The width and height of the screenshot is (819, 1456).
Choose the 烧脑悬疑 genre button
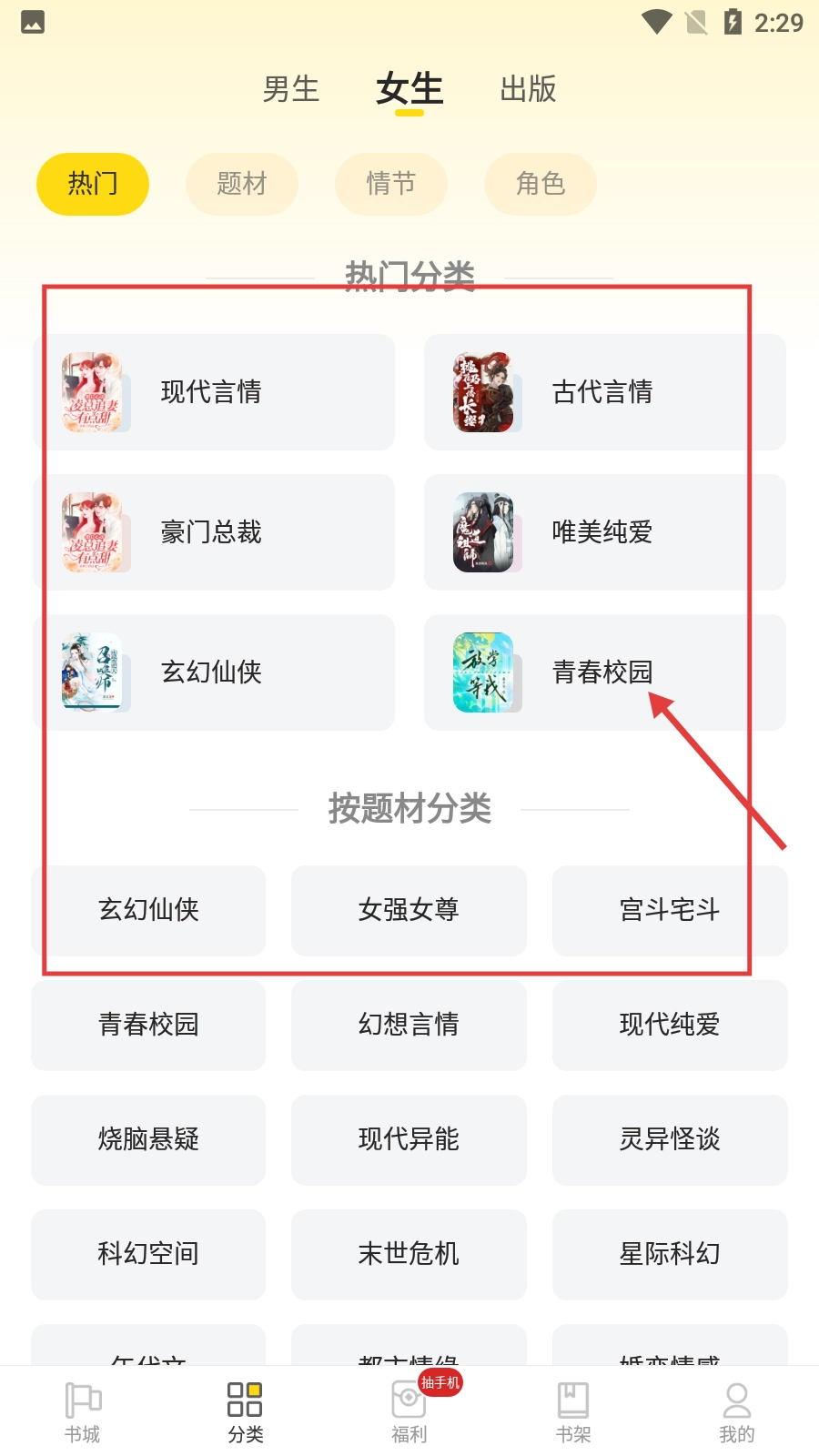click(x=148, y=1139)
